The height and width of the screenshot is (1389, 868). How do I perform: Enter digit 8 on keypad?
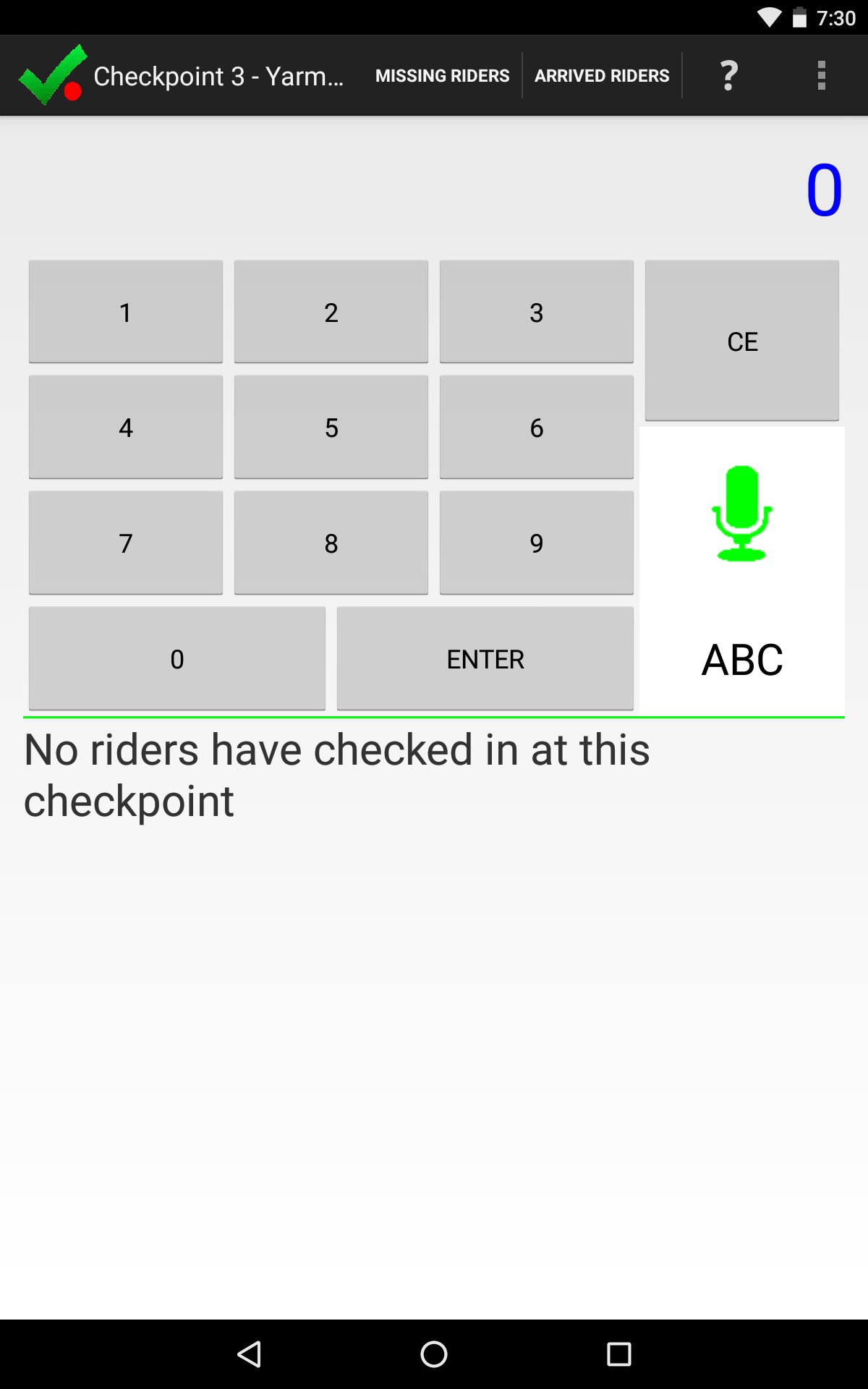pos(331,543)
